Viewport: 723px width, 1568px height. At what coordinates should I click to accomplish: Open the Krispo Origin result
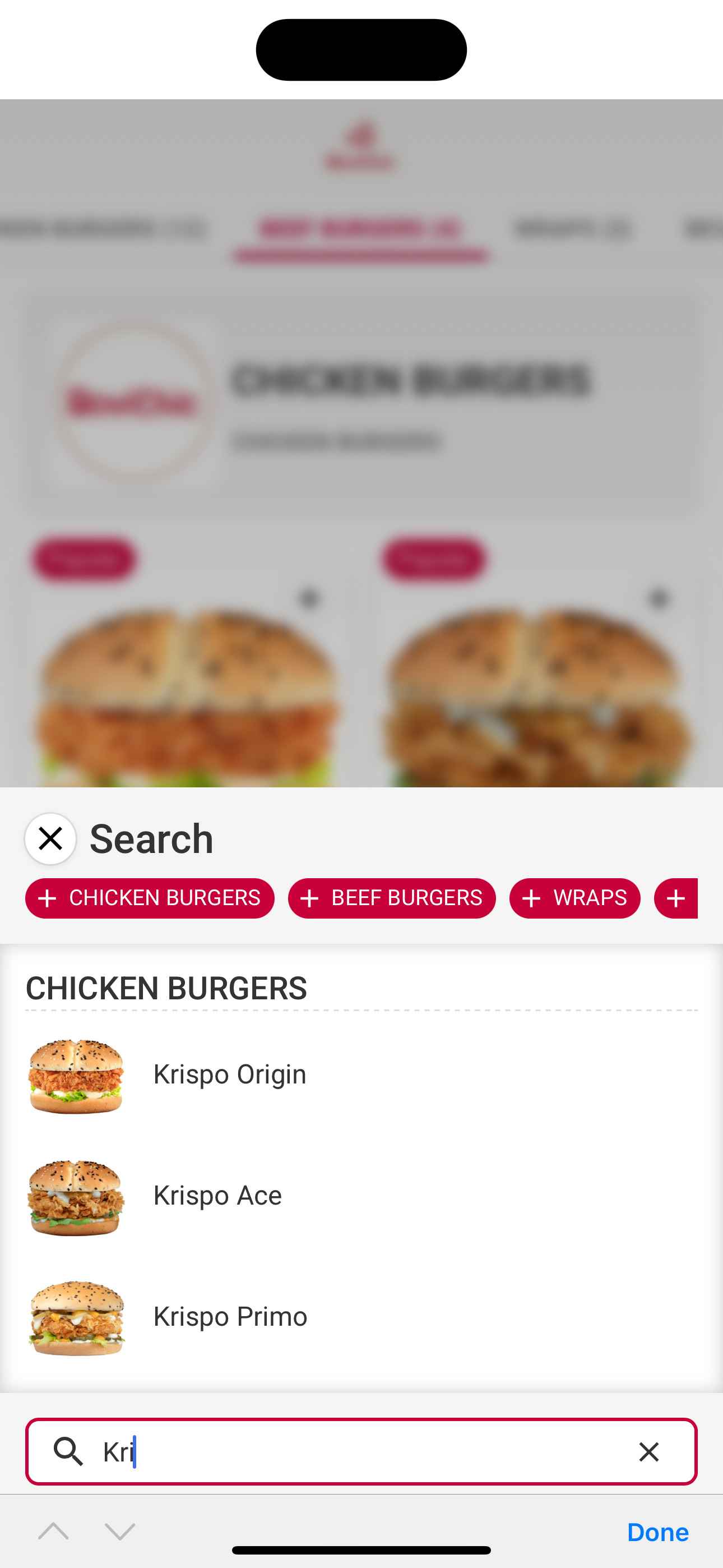[x=229, y=1075]
